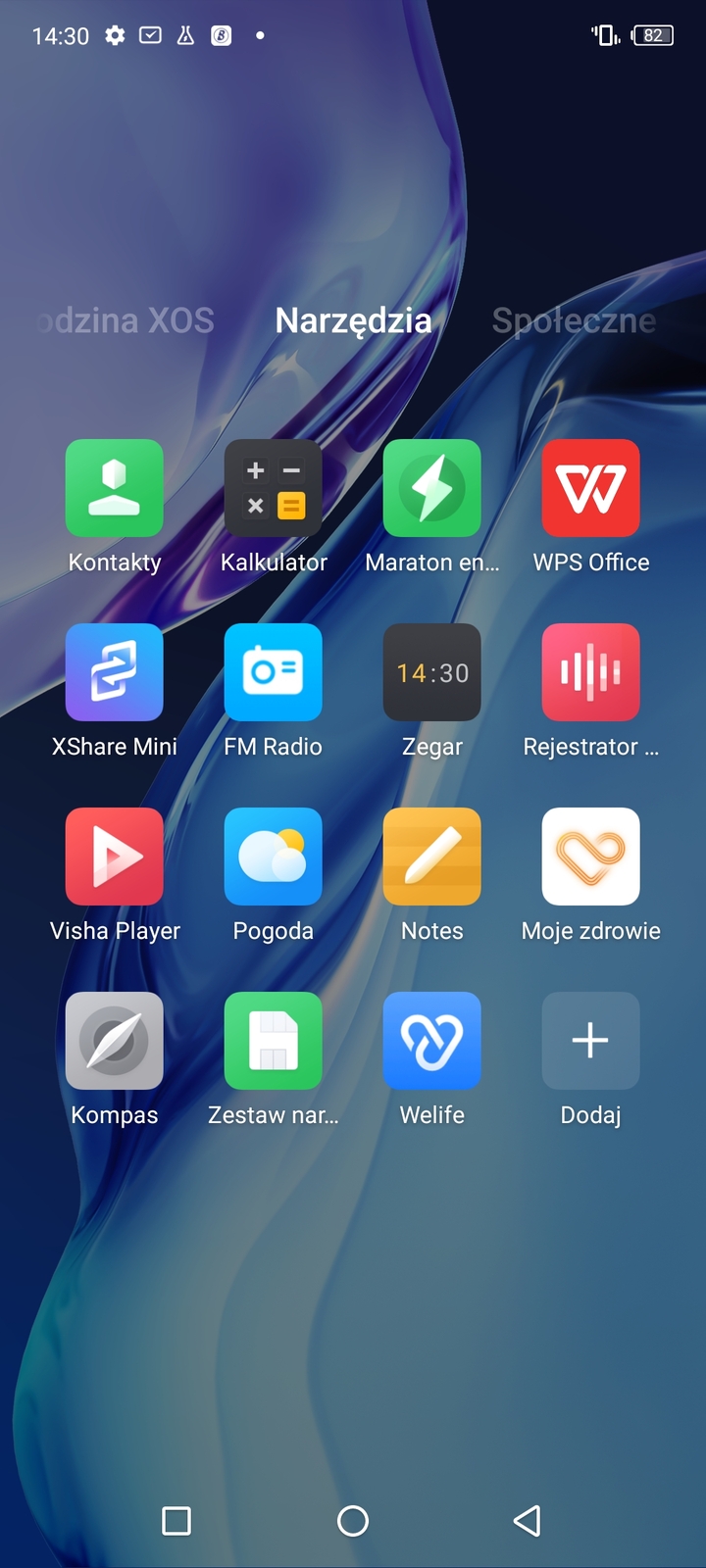Open Maraton energii app

[x=432, y=488]
